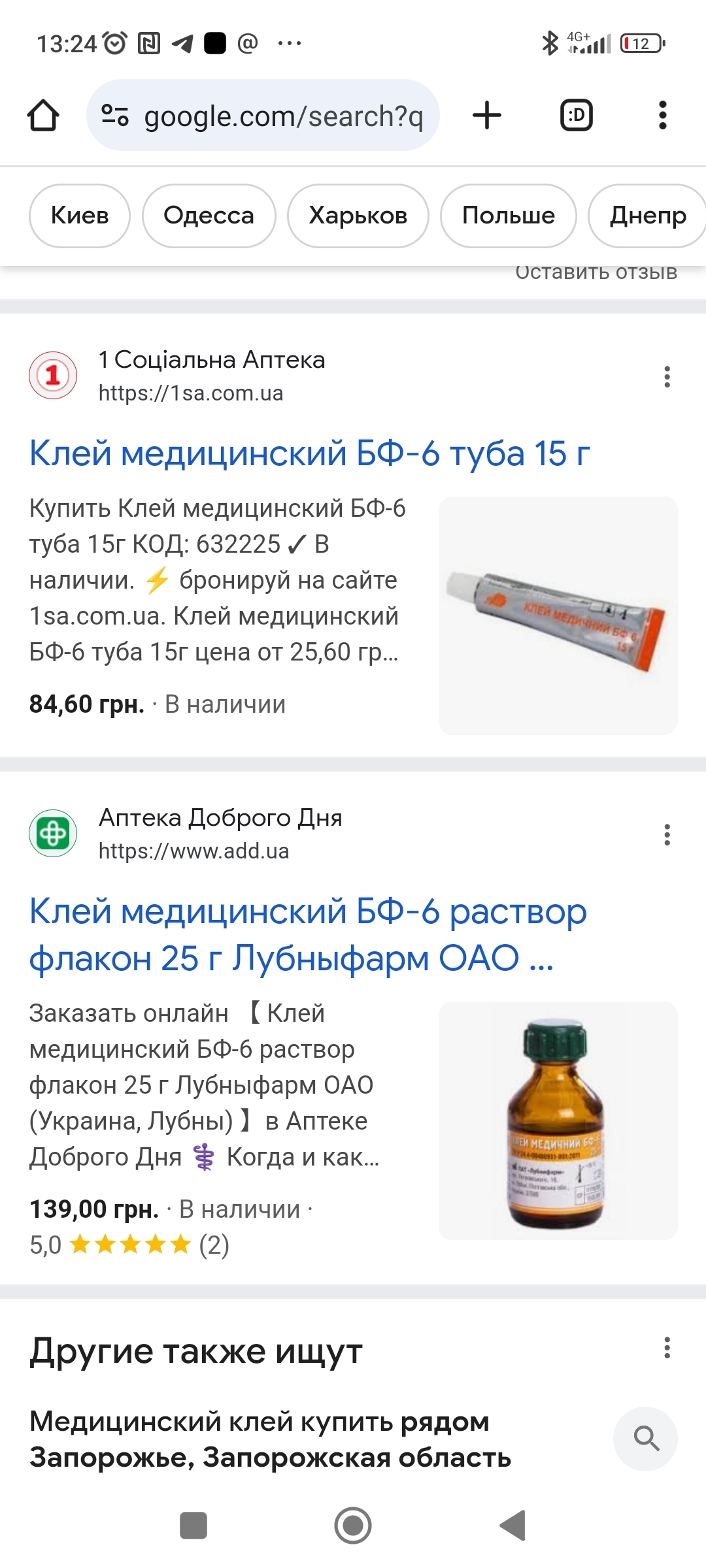Tap the БФ-6 tube product image
Screen dimensions: 706x1568
(x=558, y=615)
